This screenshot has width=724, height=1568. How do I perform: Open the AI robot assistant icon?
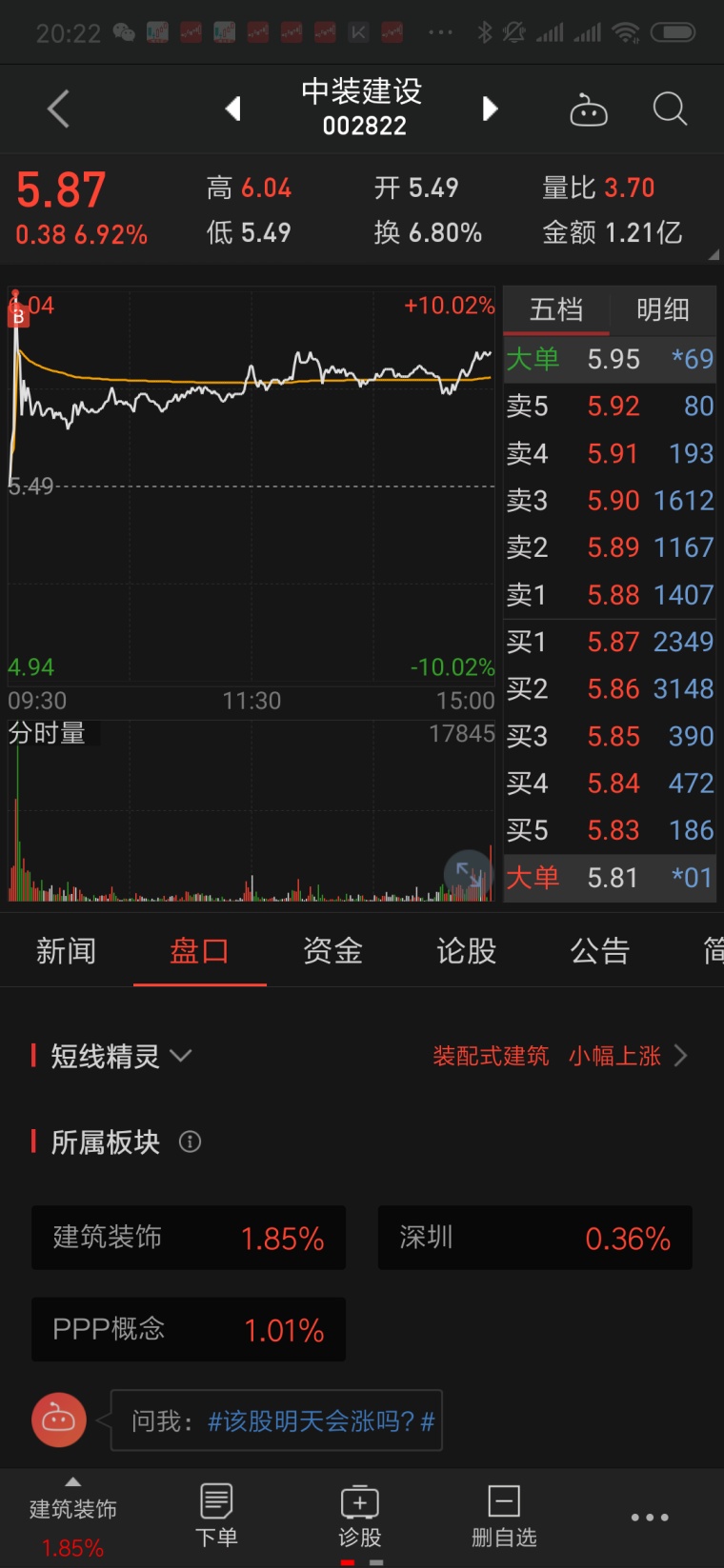pyautogui.click(x=589, y=109)
